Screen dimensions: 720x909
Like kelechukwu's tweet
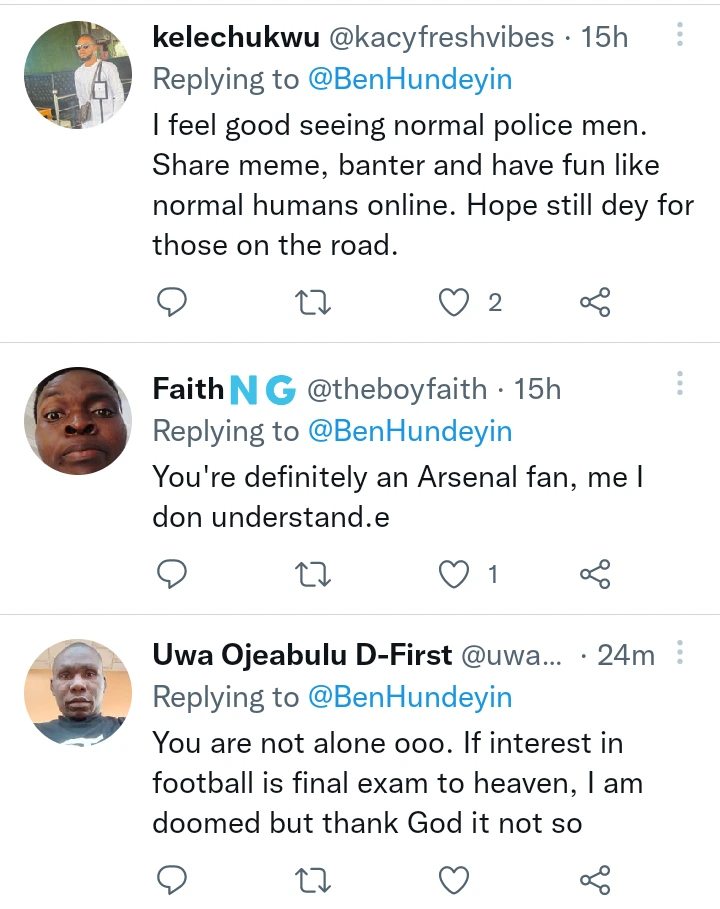pyautogui.click(x=455, y=301)
